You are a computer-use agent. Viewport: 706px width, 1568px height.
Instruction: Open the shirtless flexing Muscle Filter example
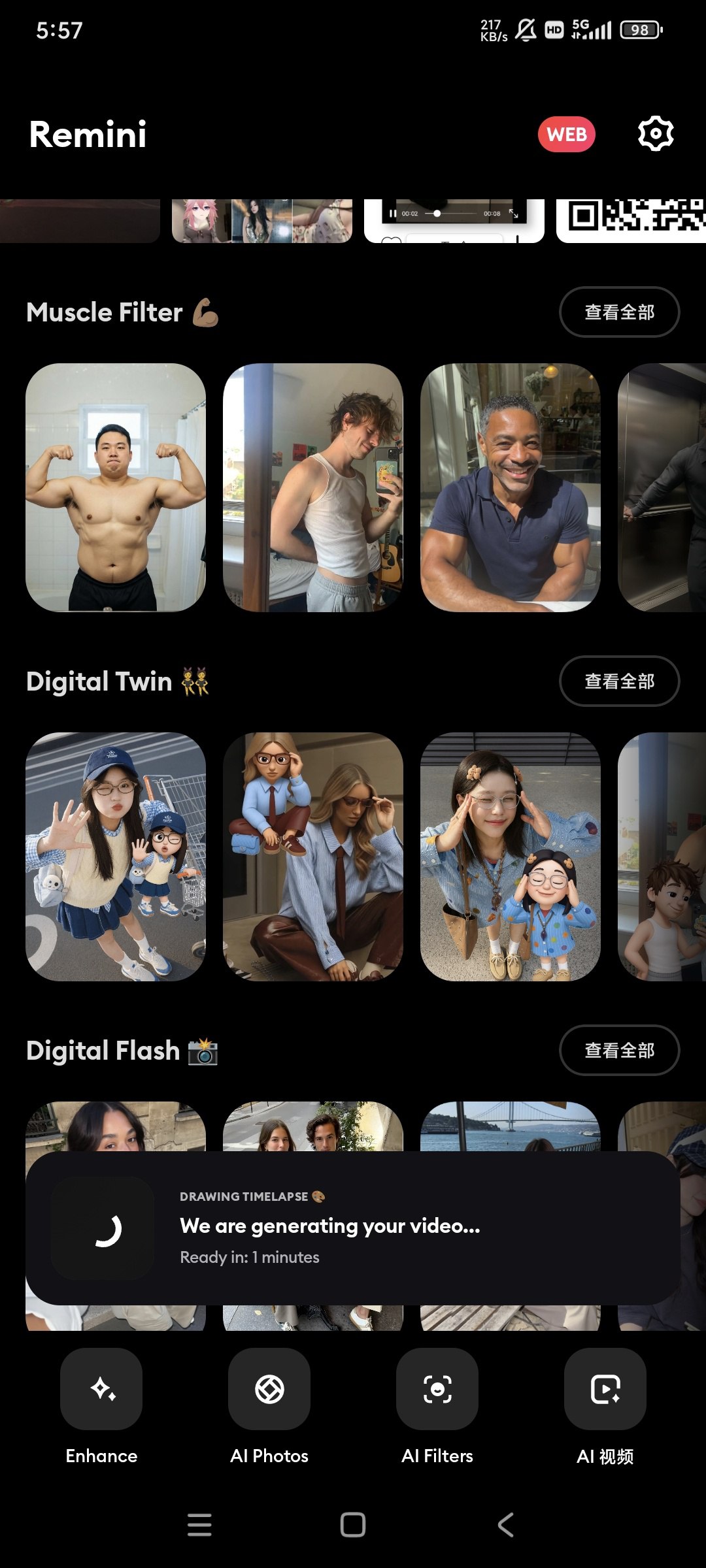pos(116,487)
